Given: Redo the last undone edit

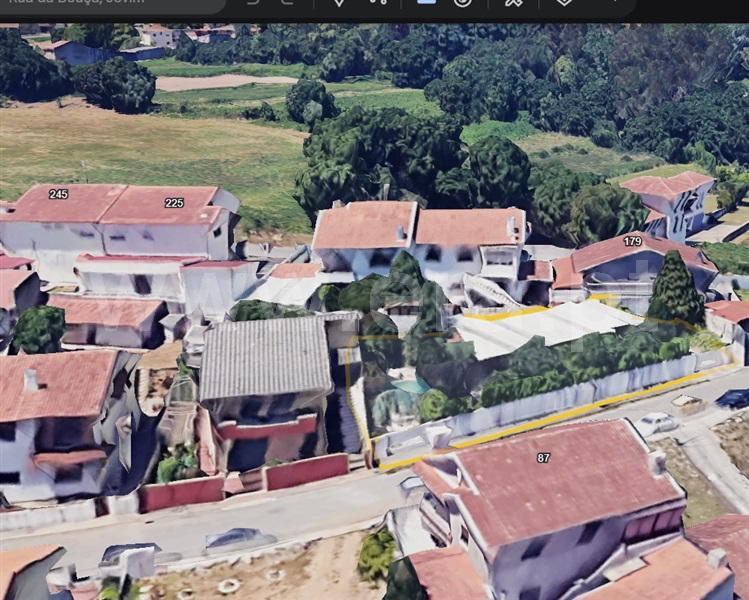Looking at the screenshot, I should pos(287,3).
